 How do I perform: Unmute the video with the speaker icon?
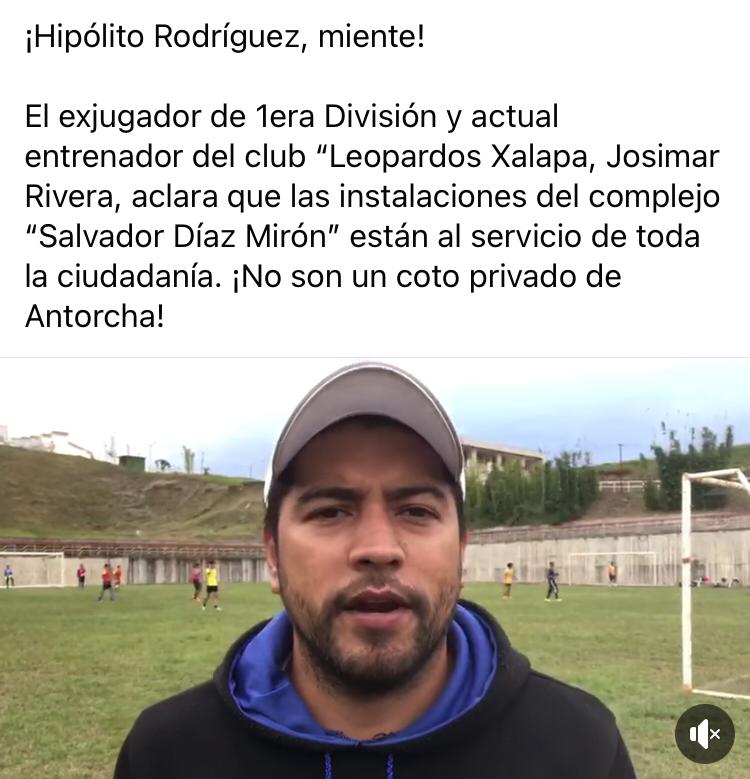pyautogui.click(x=704, y=734)
